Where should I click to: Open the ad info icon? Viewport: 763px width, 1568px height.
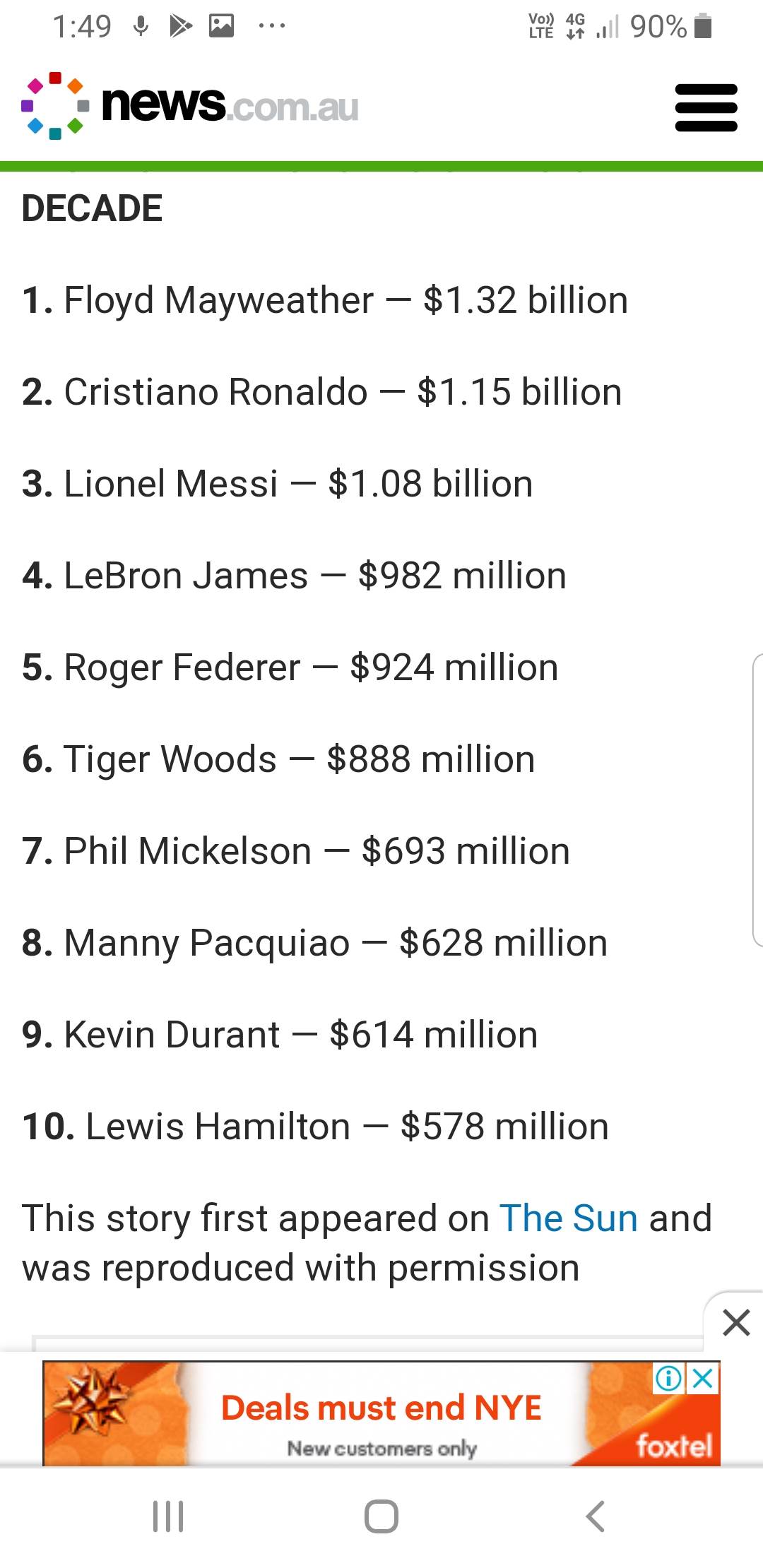pyautogui.click(x=668, y=1378)
